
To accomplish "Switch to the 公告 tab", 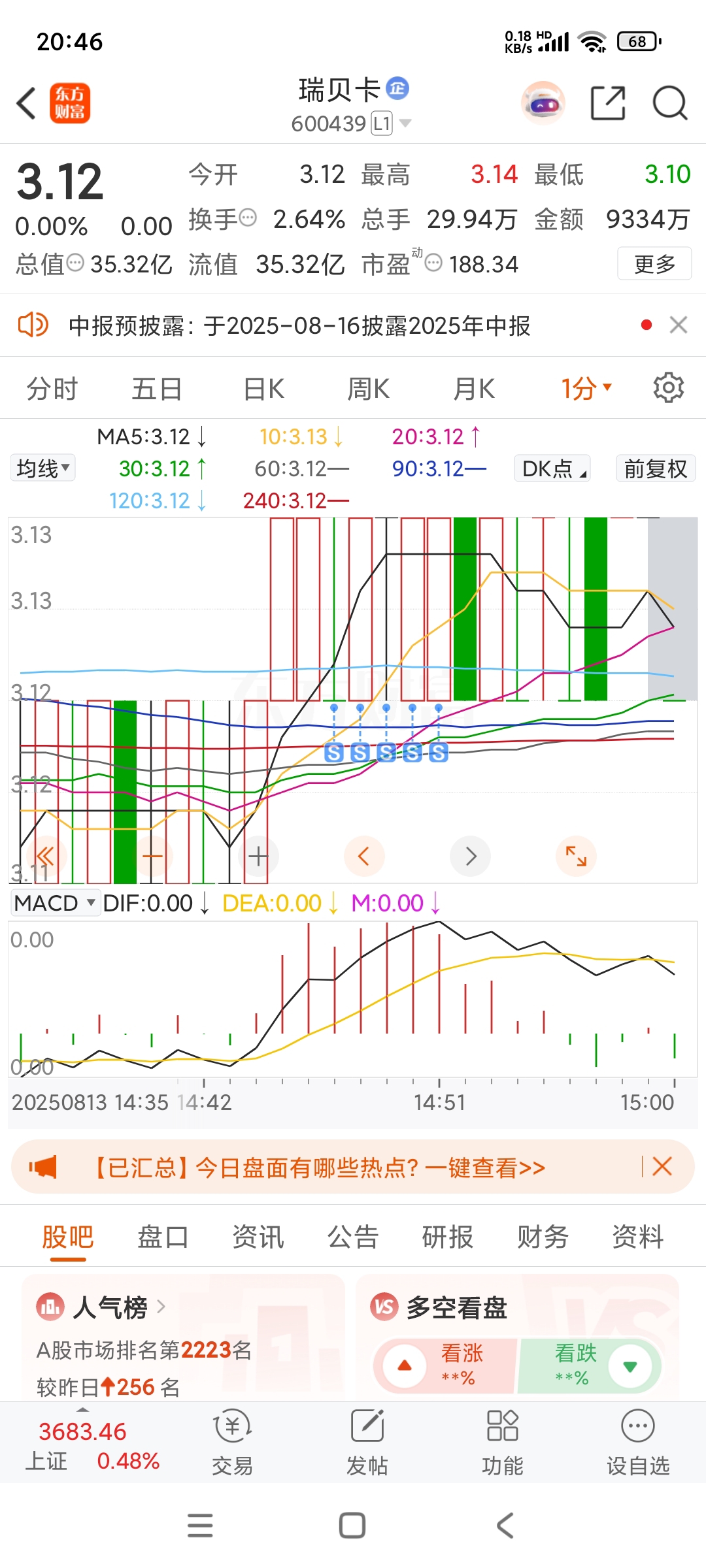I will pos(353,1237).
